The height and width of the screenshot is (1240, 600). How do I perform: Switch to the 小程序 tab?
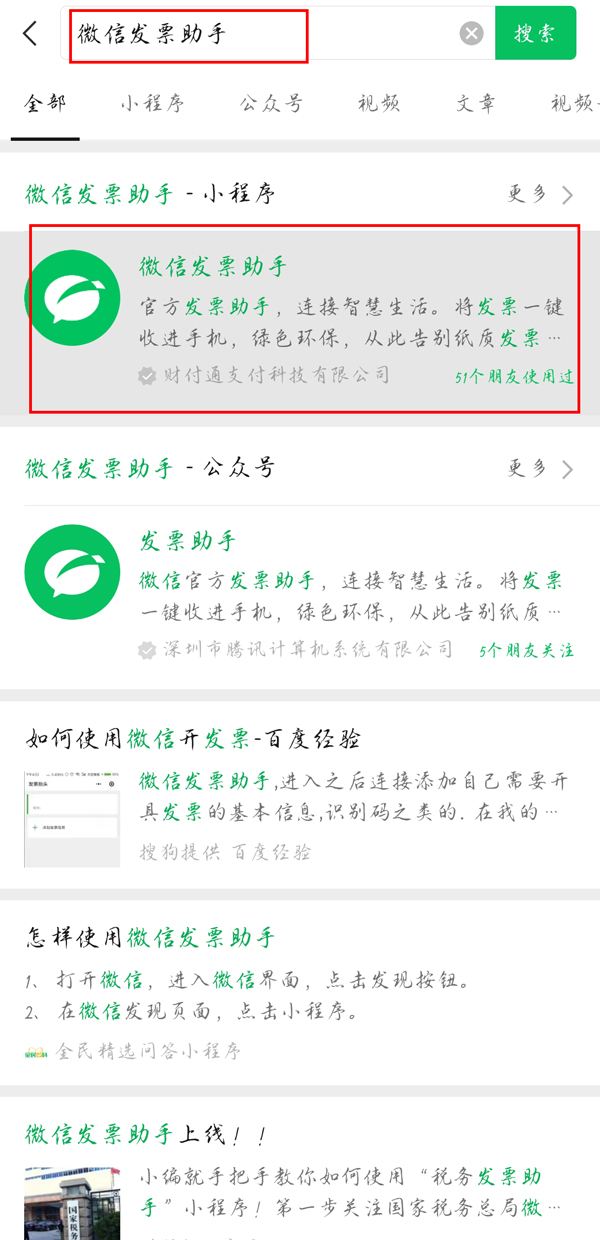pos(152,103)
